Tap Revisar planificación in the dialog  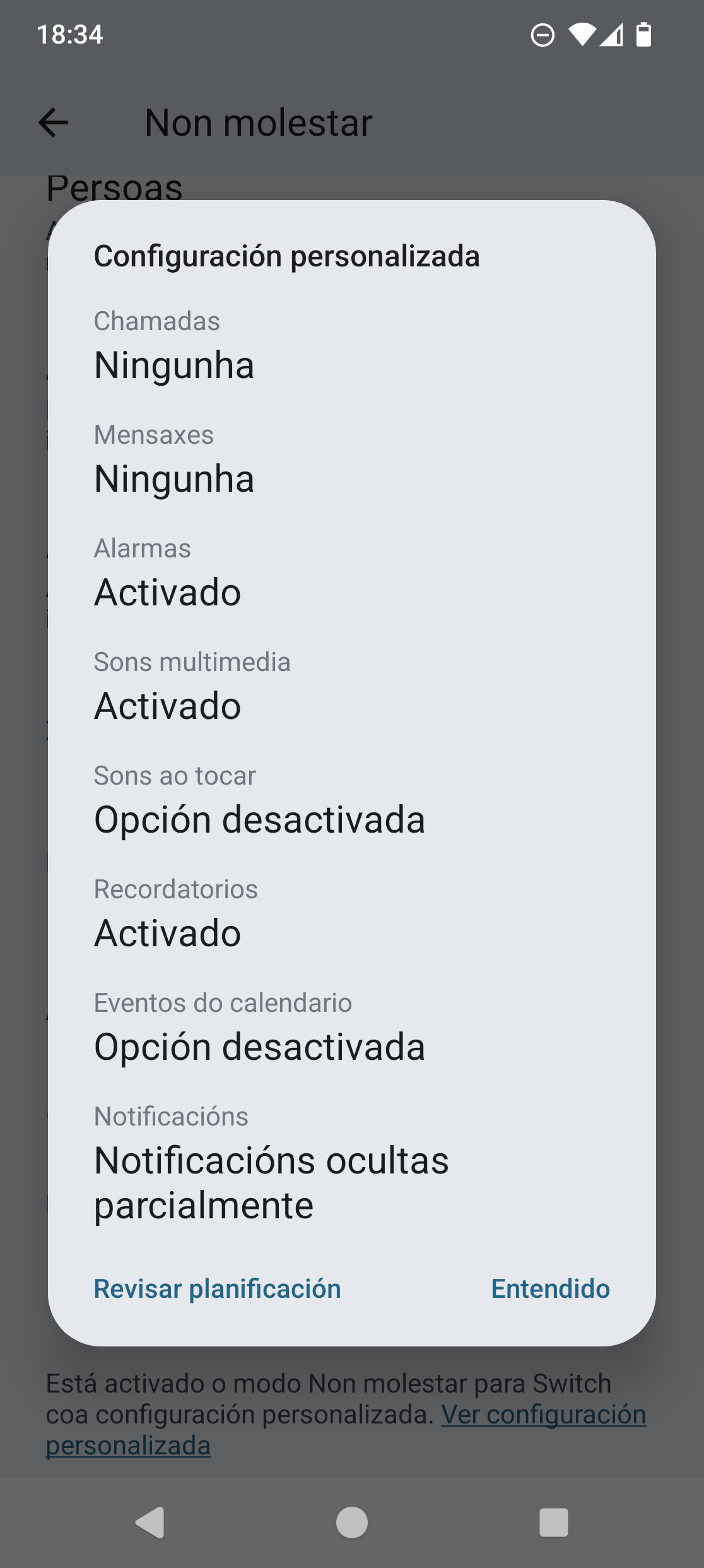coord(217,1288)
